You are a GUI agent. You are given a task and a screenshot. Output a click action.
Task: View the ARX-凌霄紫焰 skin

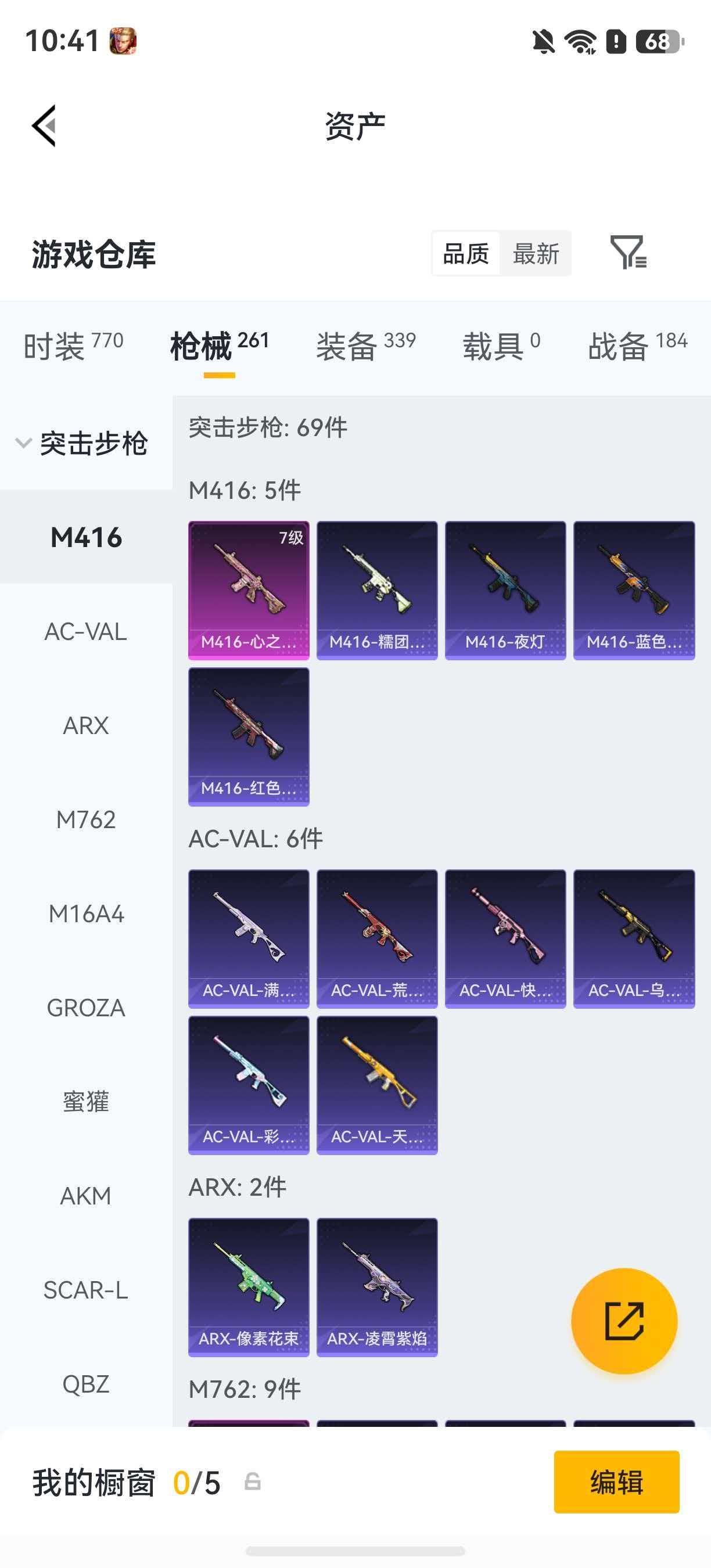coord(377,1287)
